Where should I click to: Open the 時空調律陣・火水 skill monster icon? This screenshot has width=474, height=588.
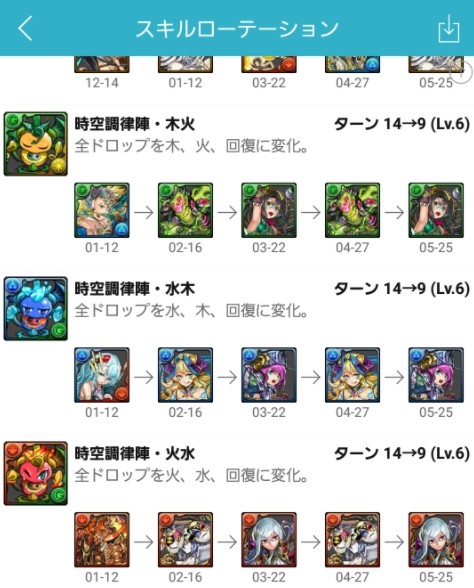(x=36, y=473)
